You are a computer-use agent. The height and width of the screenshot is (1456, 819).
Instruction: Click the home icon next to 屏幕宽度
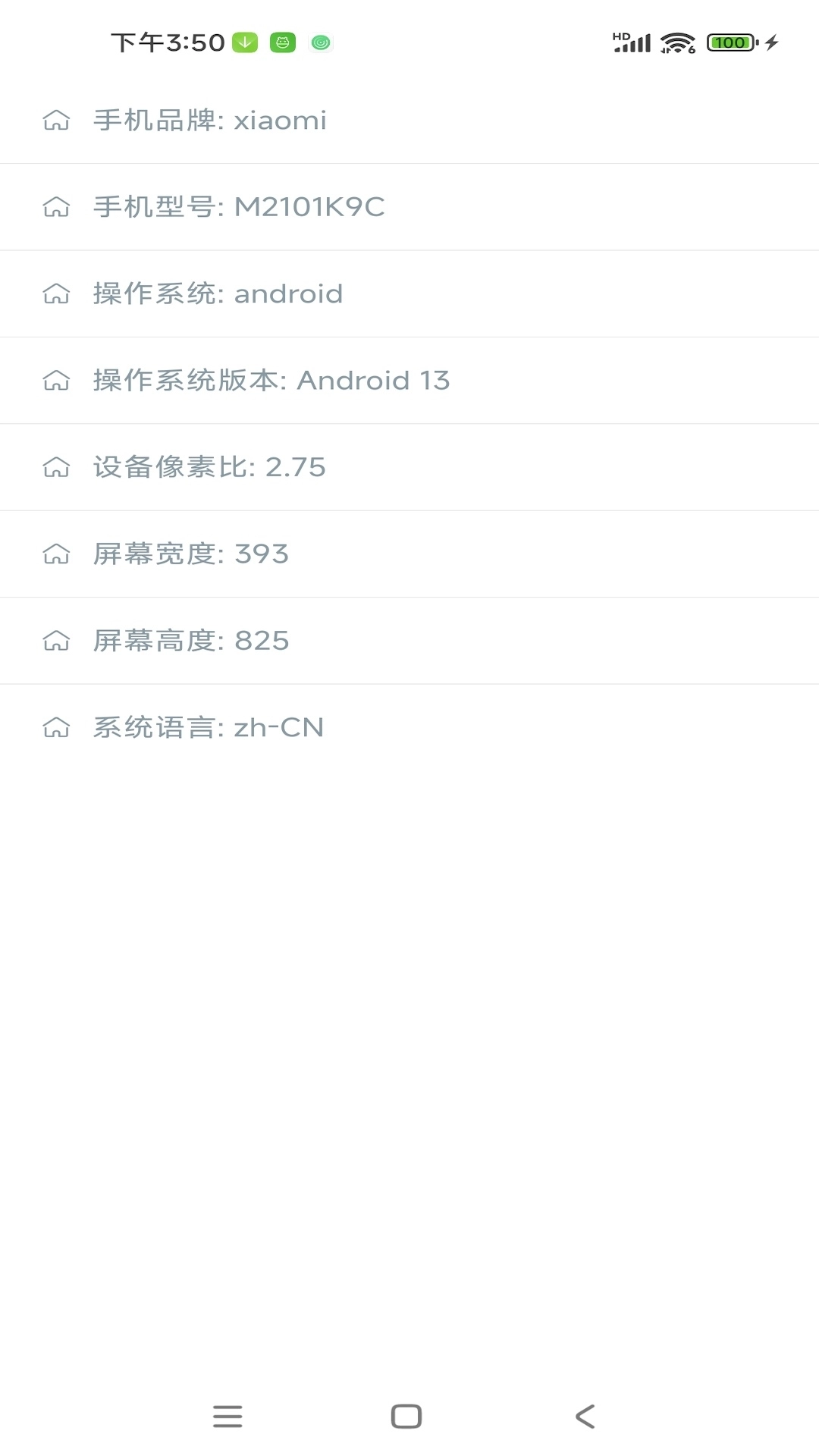click(56, 554)
